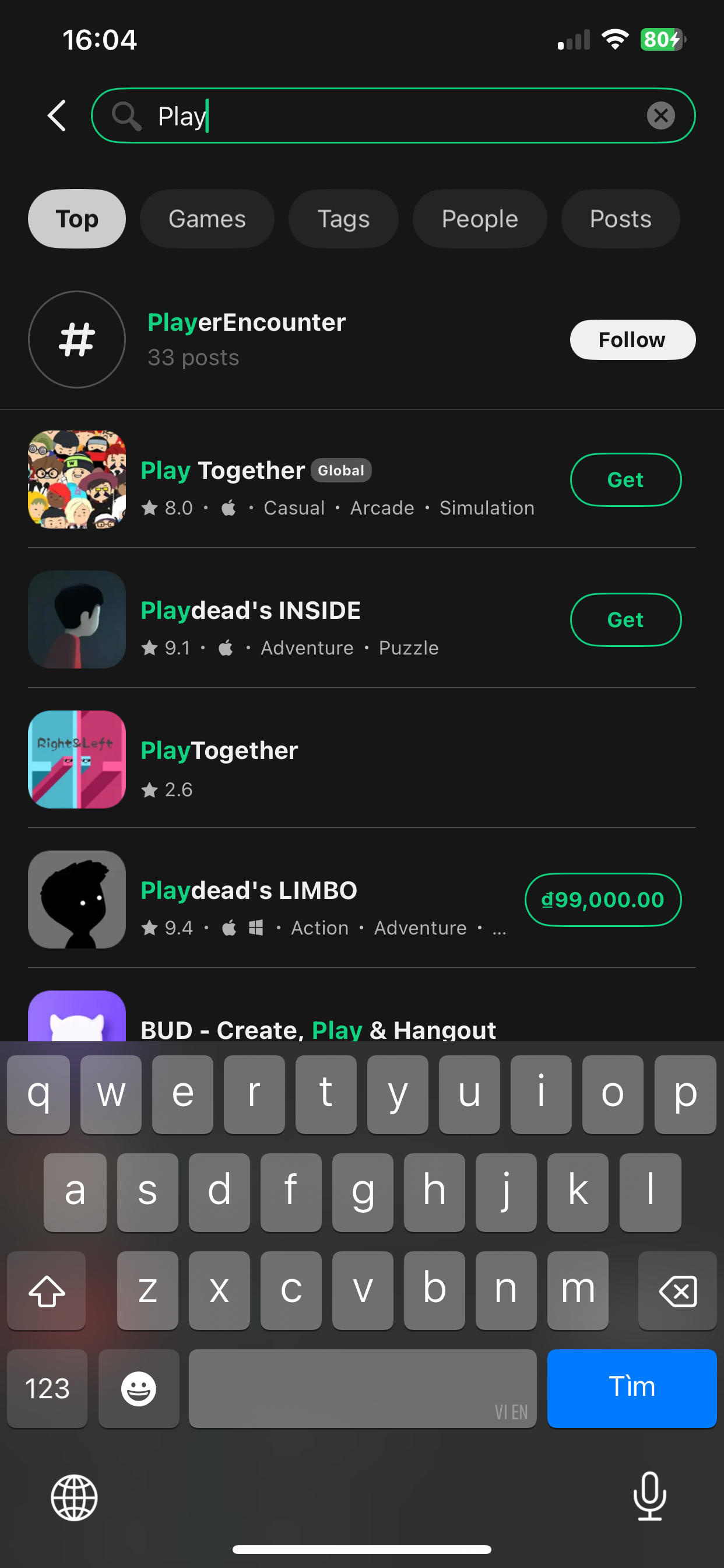Hit the keyboard backspace key
The image size is (724, 1568).
click(677, 1290)
